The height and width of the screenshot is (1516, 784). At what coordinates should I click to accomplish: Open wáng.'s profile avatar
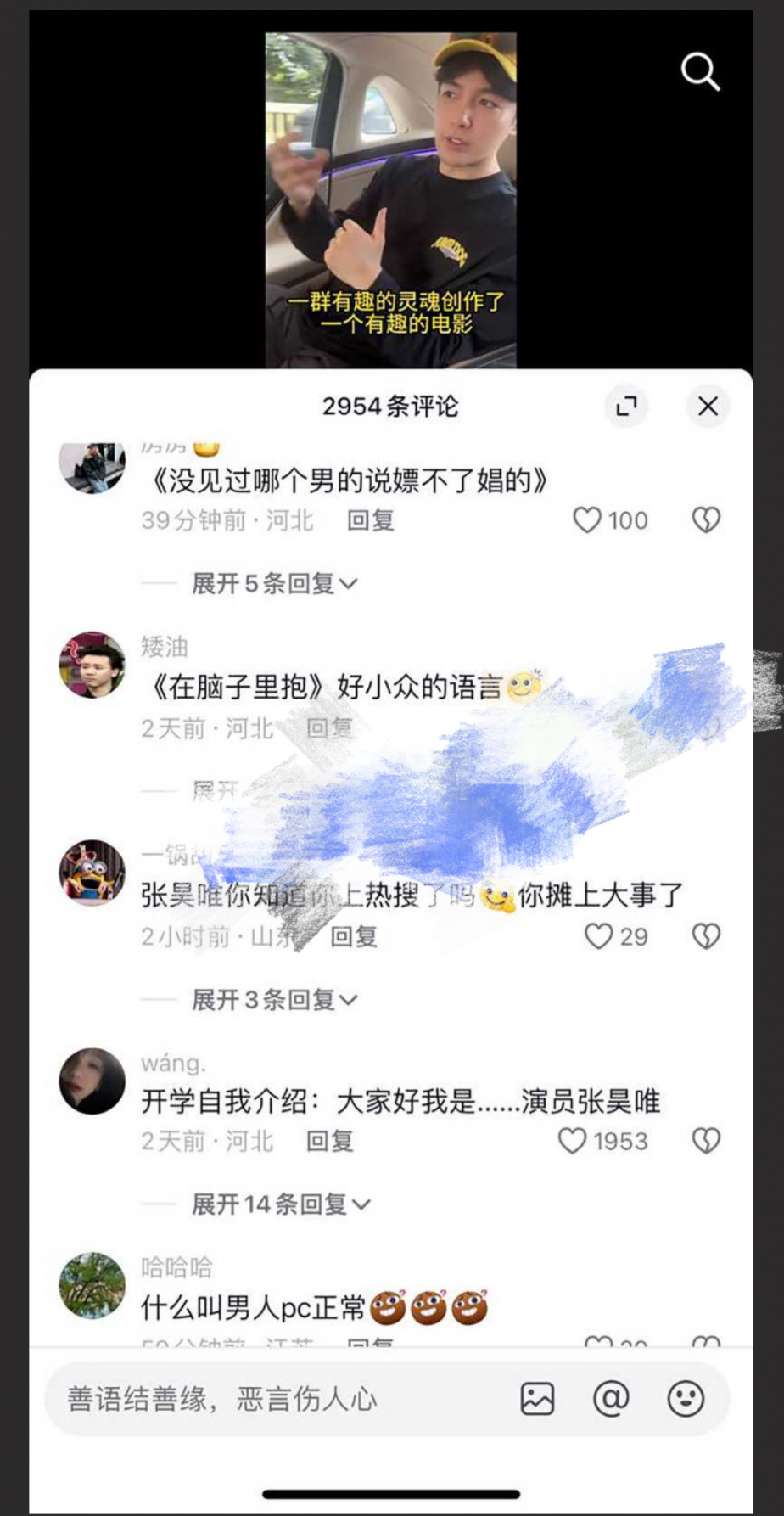(x=92, y=1081)
